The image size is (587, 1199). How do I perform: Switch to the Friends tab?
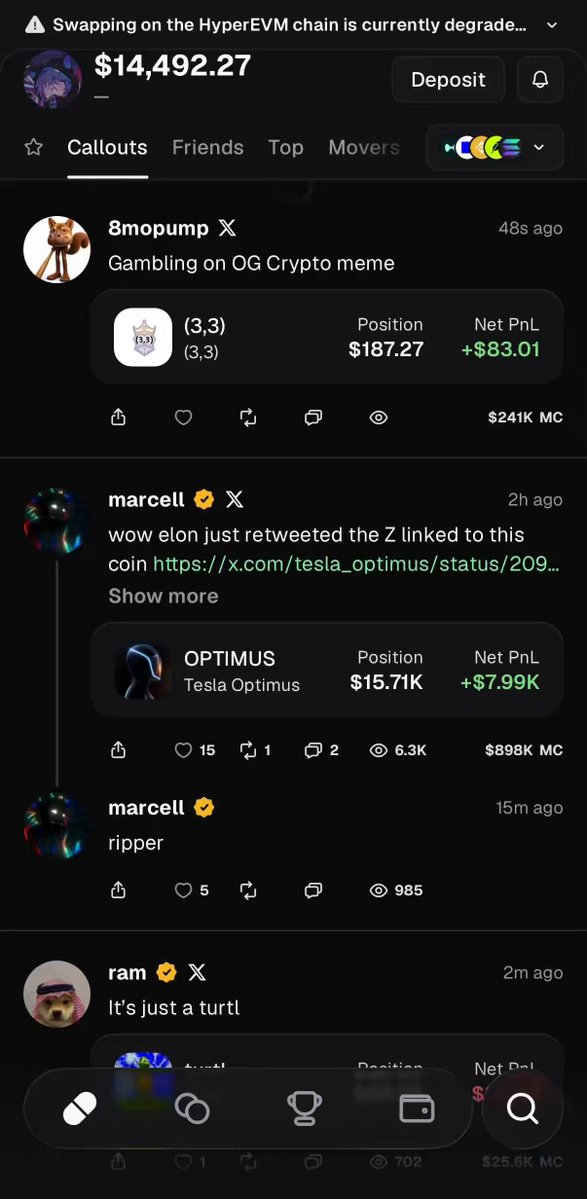(x=208, y=147)
